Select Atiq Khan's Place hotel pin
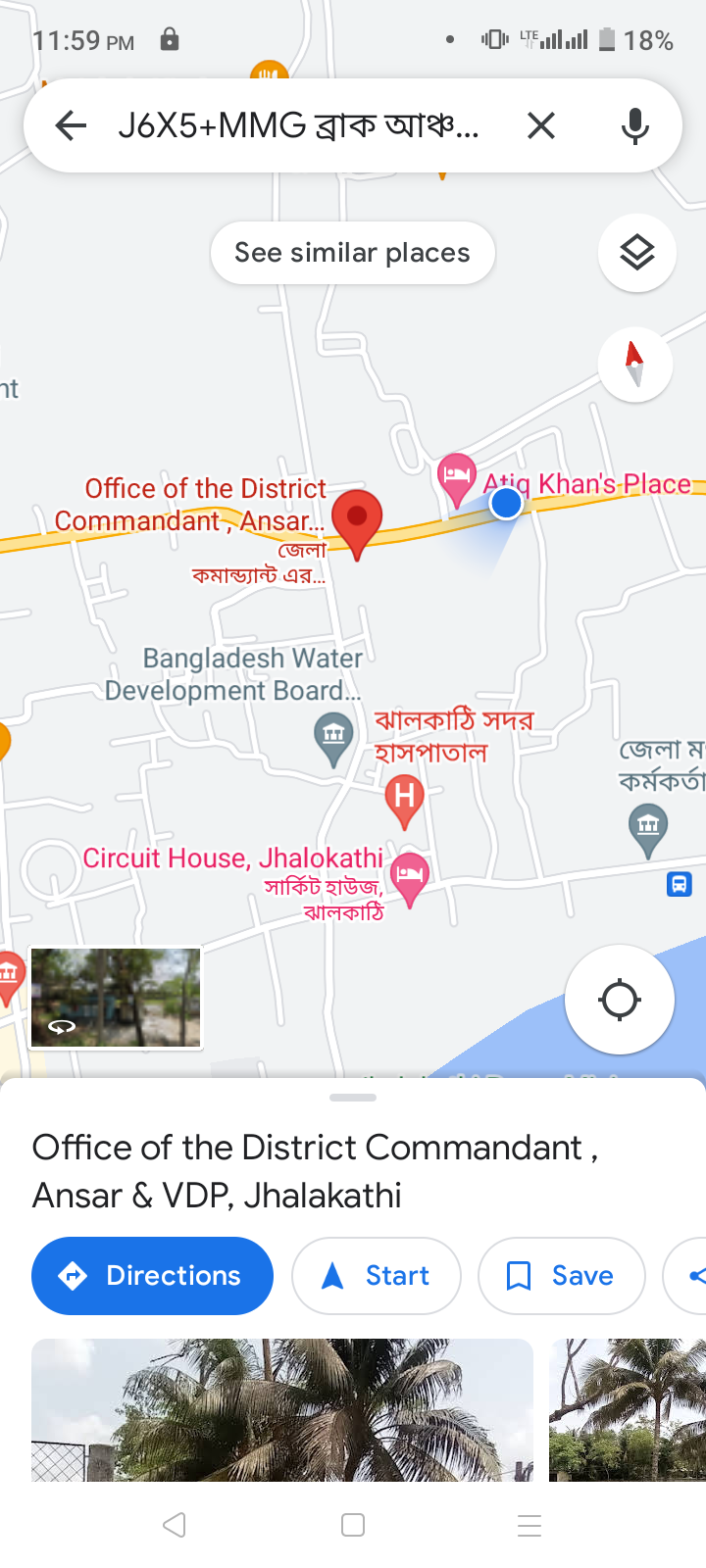706x1568 pixels. pyautogui.click(x=456, y=477)
